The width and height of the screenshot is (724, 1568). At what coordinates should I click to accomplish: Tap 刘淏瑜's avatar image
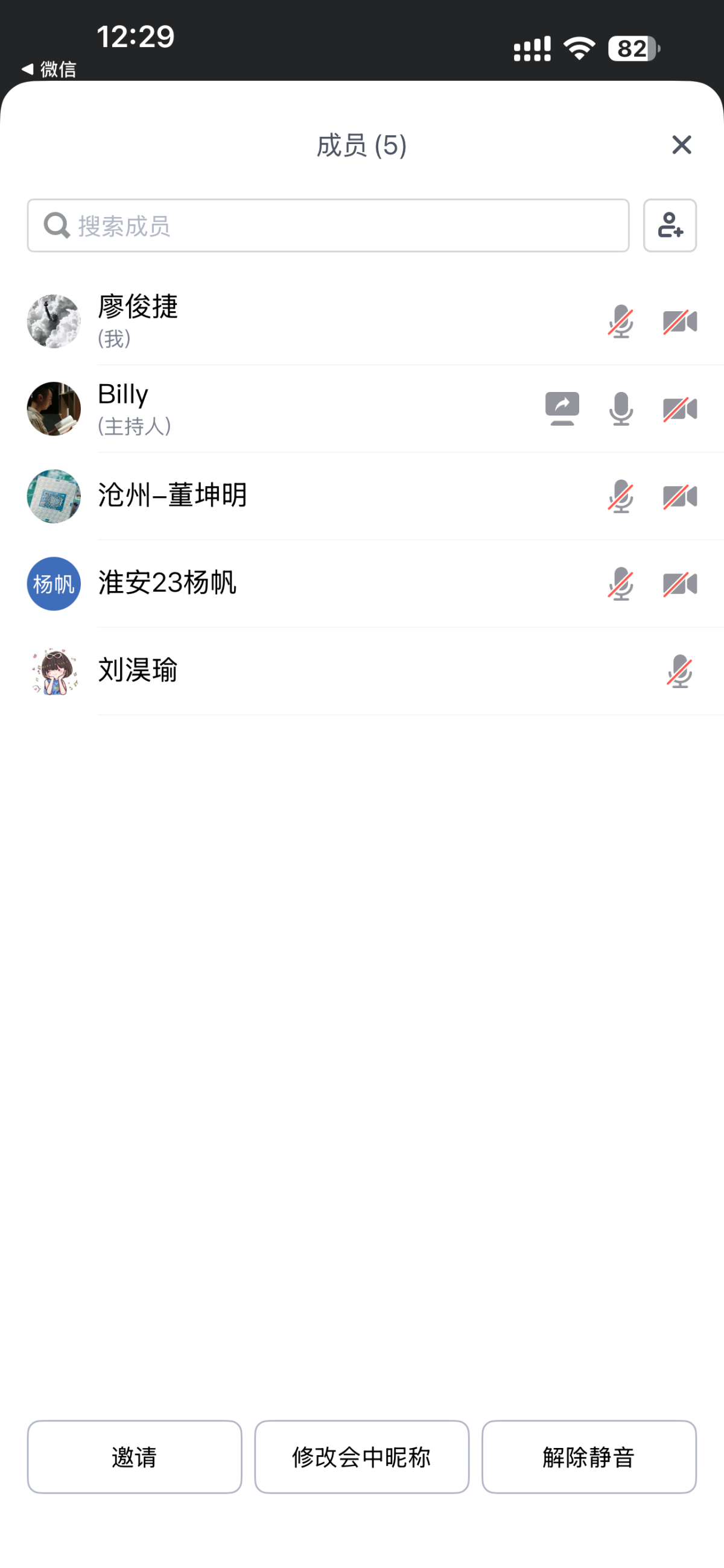(54, 671)
